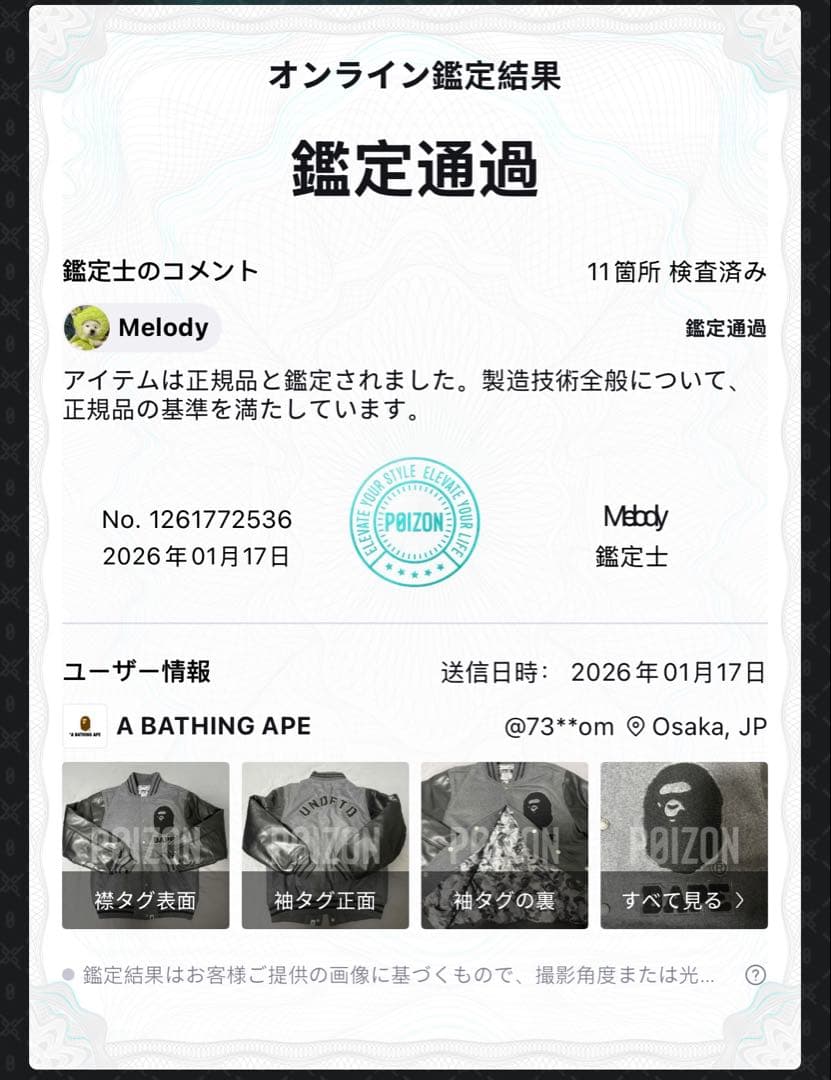Screen dimensions: 831x1080
Task: Open the help icon beside the disclaimer
Action: coord(755,975)
